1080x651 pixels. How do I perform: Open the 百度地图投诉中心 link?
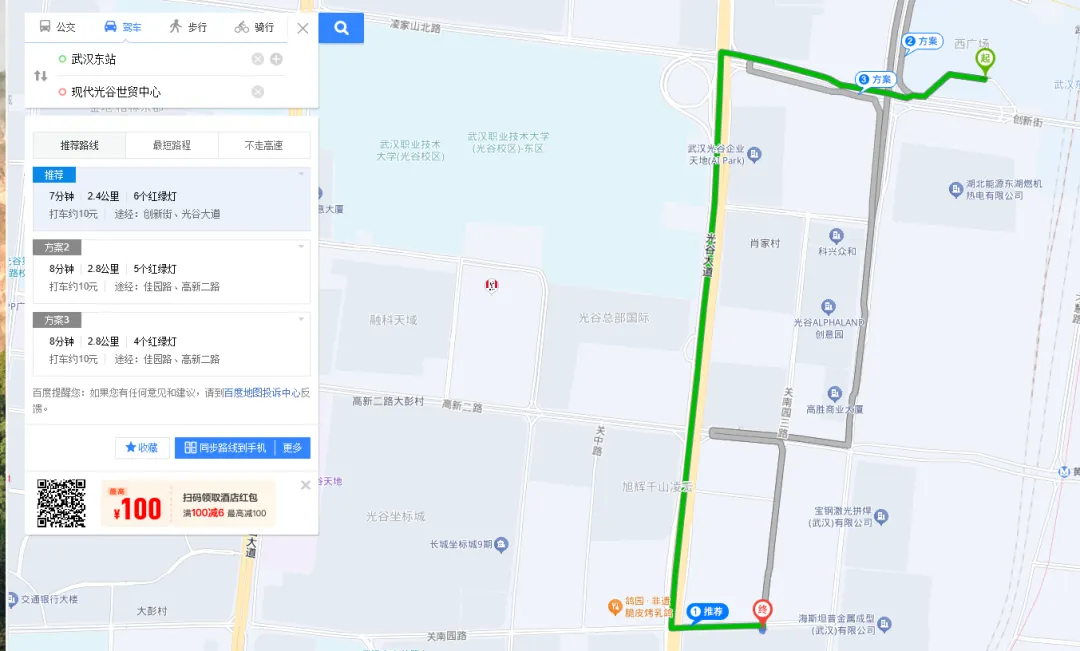[261, 393]
